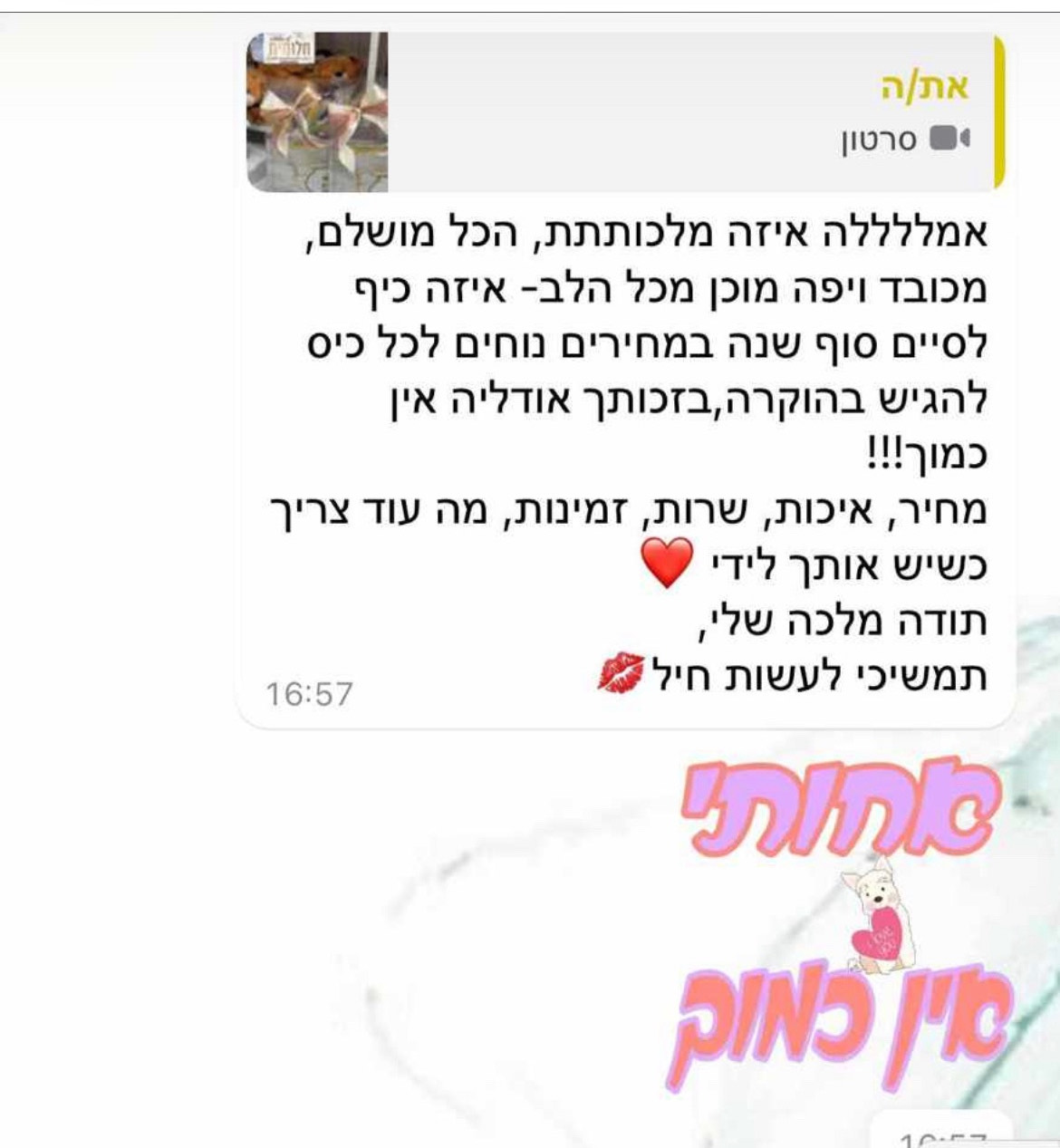Tap the pink "אחותי אין כמוך" sticker

[x=841, y=926]
